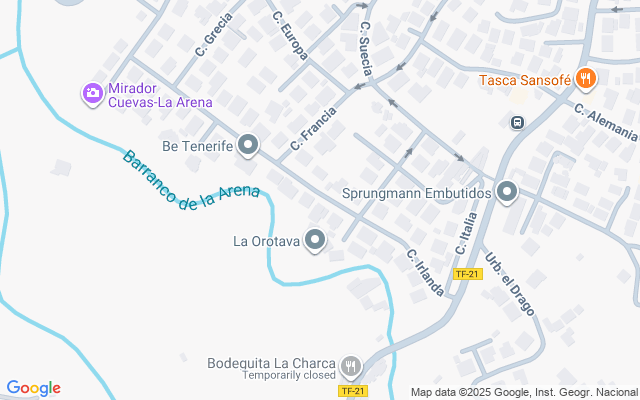Tap the bus stop icon near C. Alemania
This screenshot has height=400, width=640.
(517, 122)
